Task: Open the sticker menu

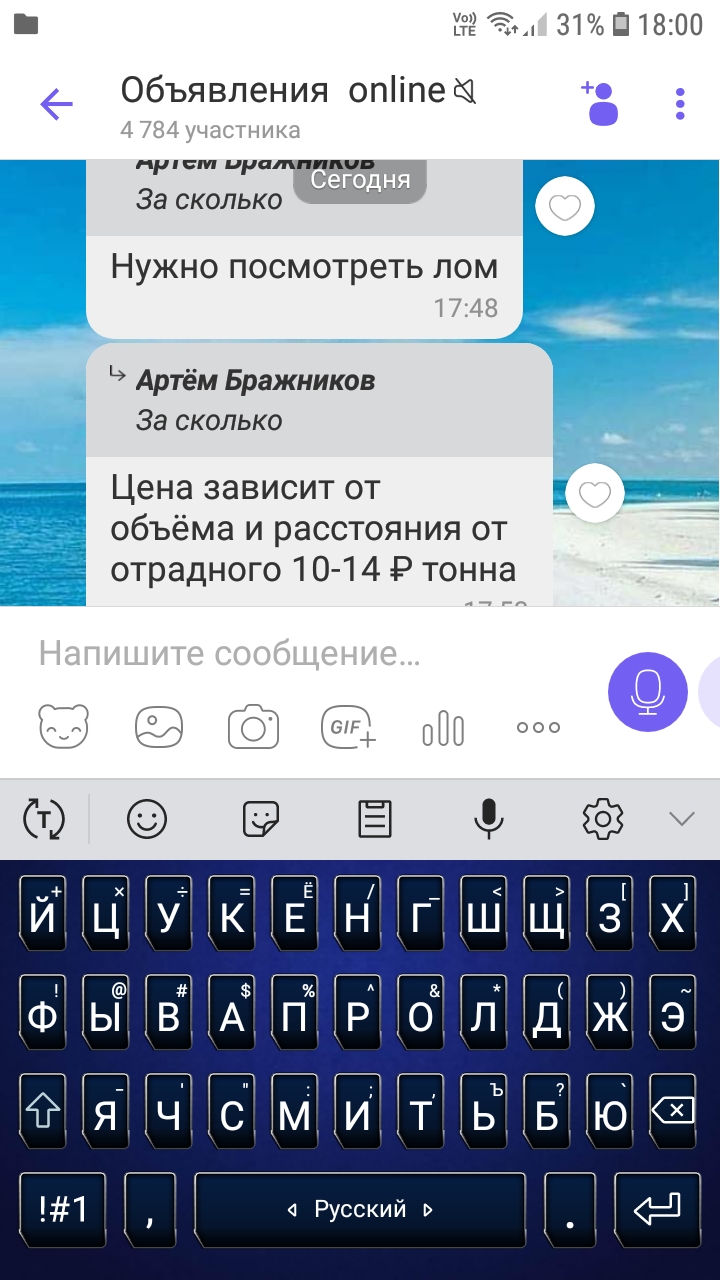Action: (64, 727)
